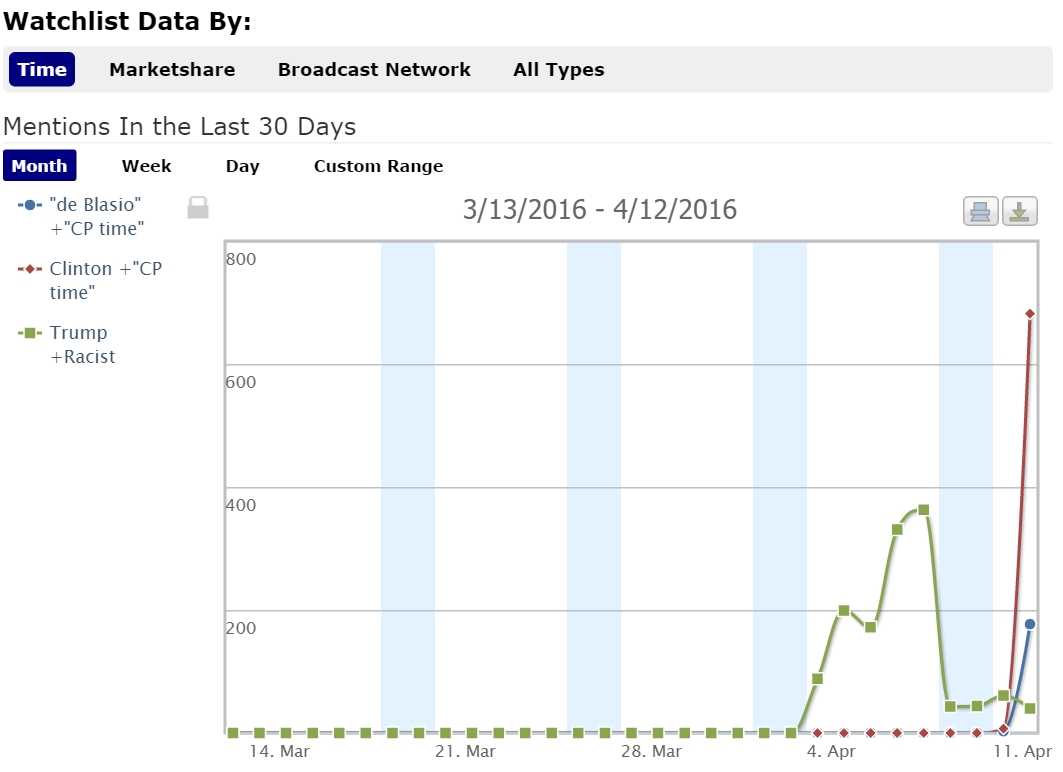The width and height of the screenshot is (1063, 772).
Task: Choose Custom Range for the chart
Action: 378,166
